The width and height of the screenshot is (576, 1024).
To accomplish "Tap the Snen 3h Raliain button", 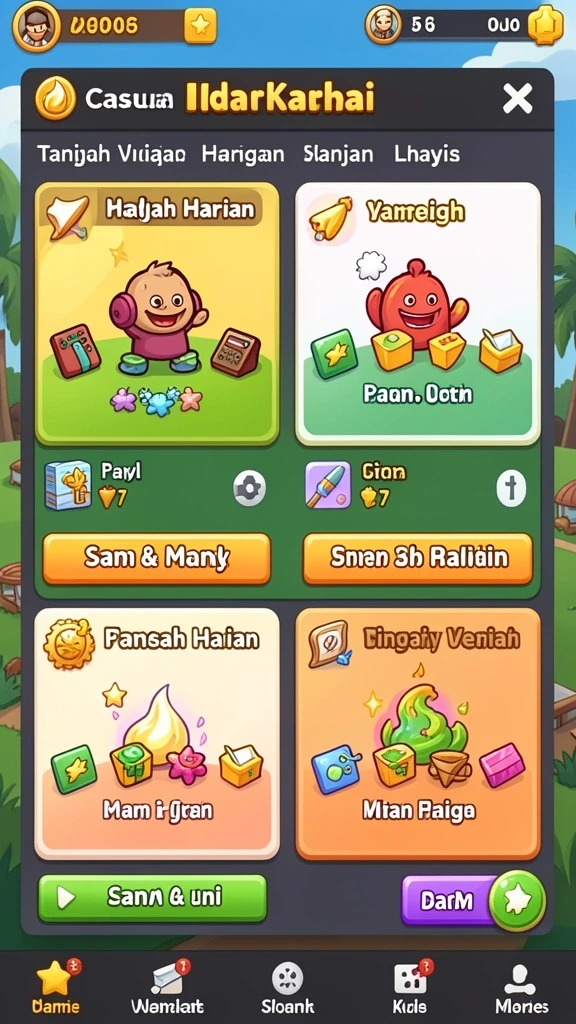I will coord(418,558).
